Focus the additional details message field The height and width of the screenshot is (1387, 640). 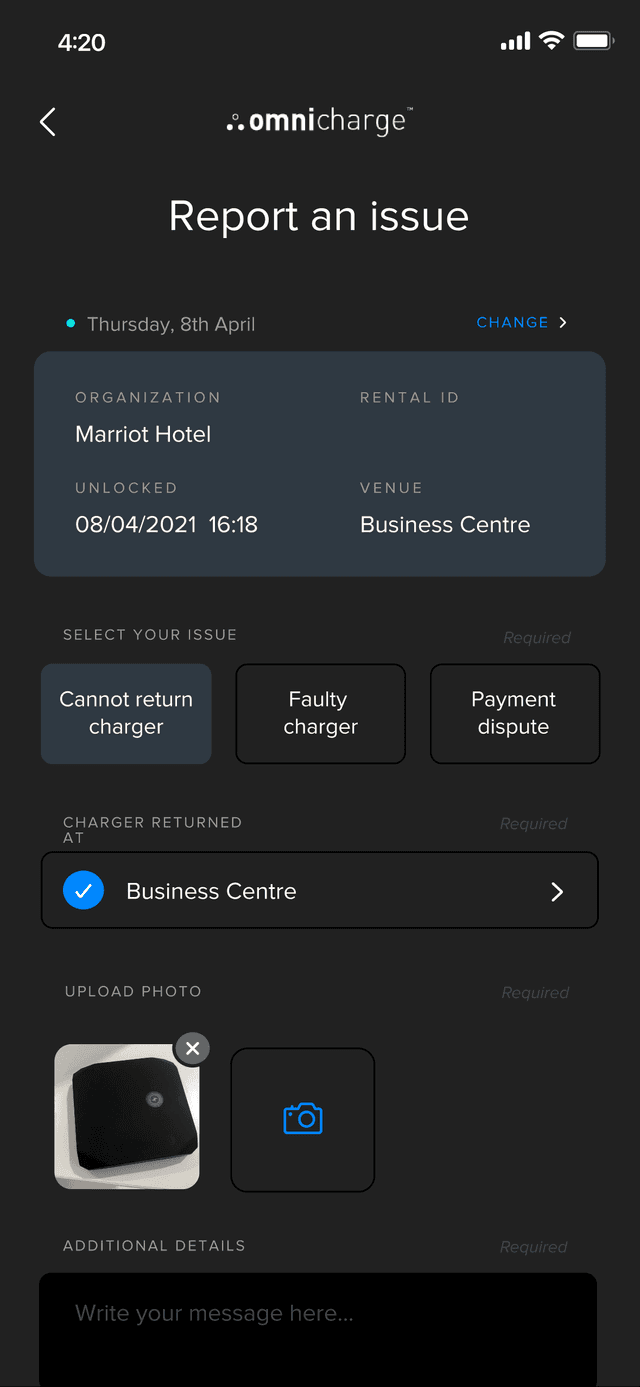(318, 1325)
